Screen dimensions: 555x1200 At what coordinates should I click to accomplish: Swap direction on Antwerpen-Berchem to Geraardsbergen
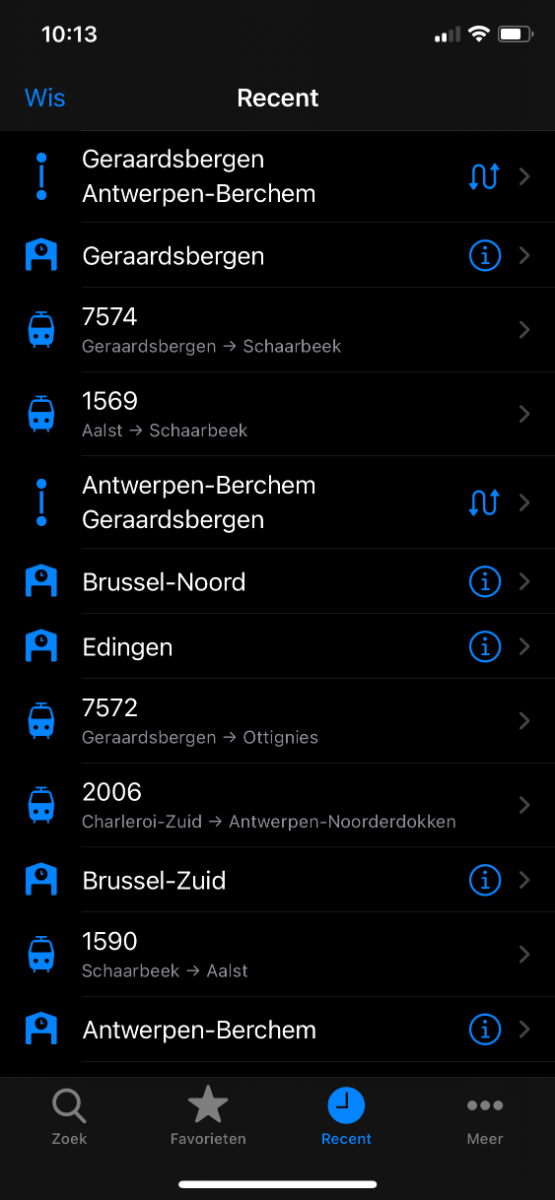click(484, 503)
